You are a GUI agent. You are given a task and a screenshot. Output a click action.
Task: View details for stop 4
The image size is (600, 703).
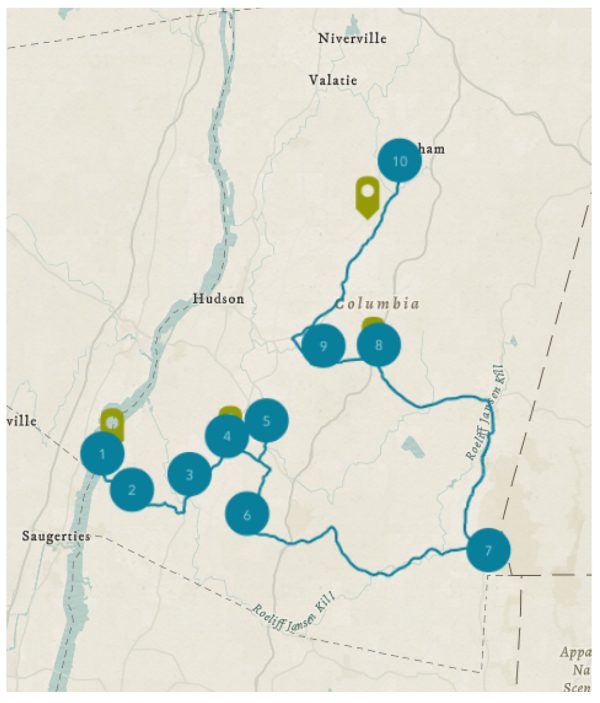[227, 436]
